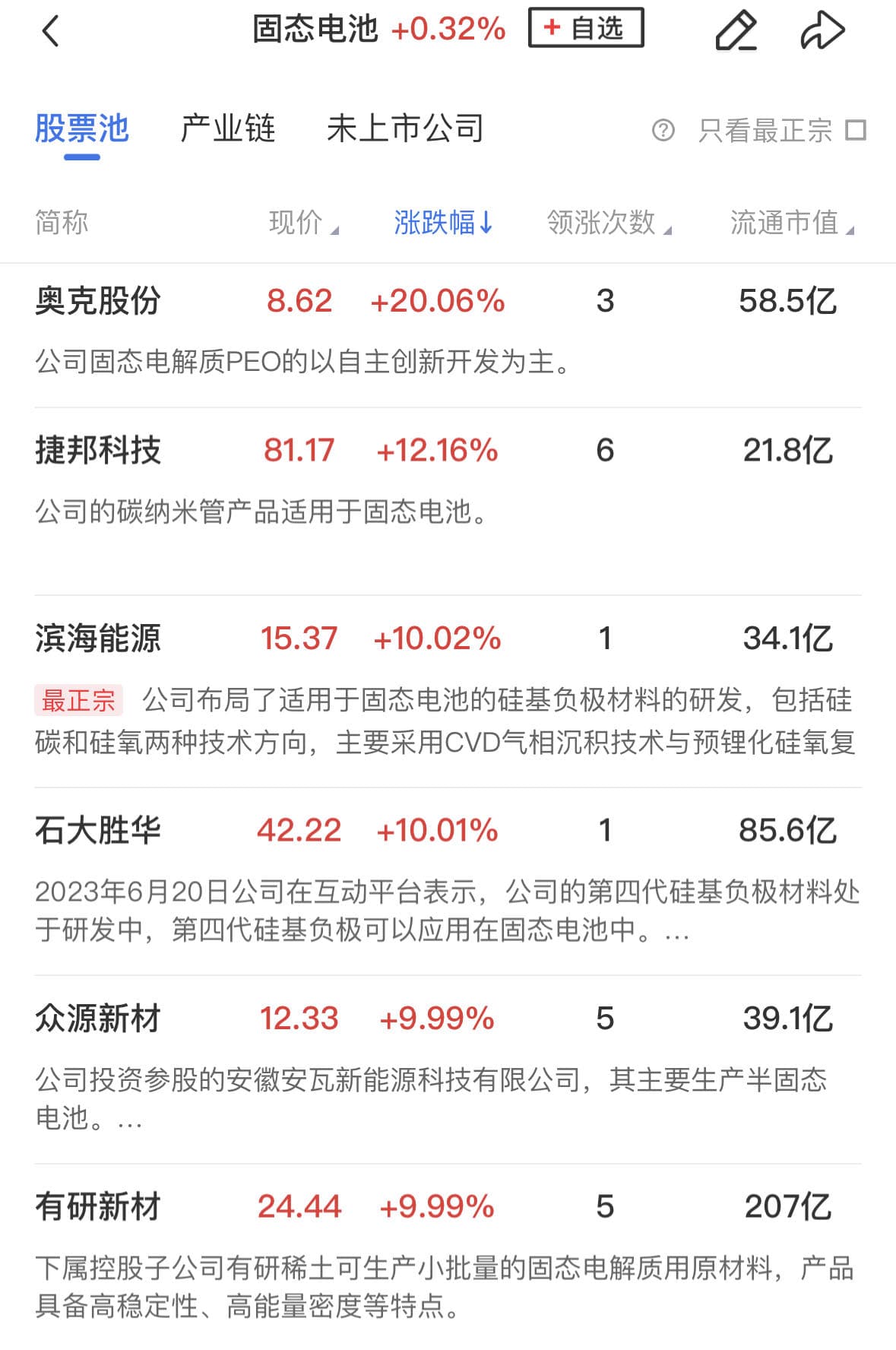Image resolution: width=896 pixels, height=1350 pixels.
Task: Add 固态电池 to 自选 watchlist
Action: [585, 28]
